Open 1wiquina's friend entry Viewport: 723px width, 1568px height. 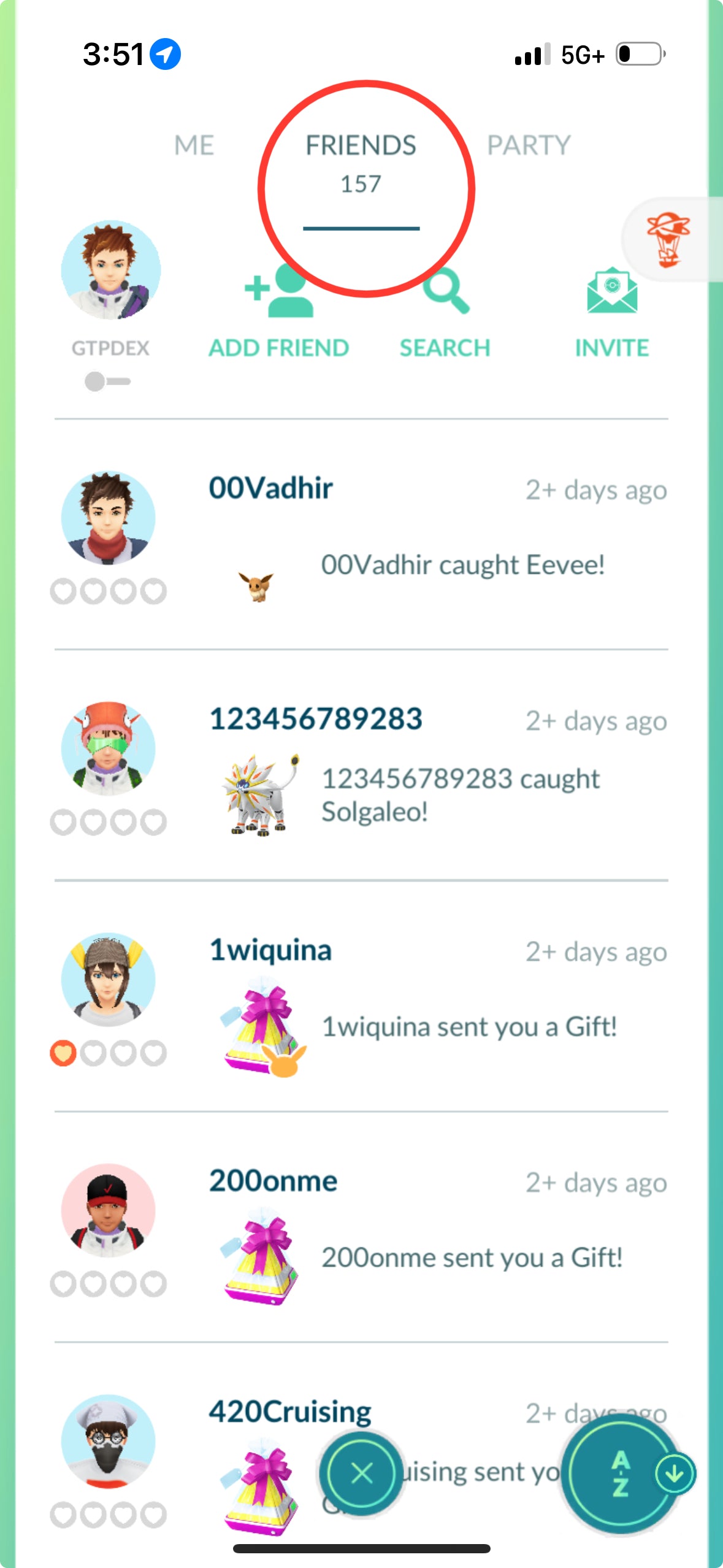tap(270, 950)
